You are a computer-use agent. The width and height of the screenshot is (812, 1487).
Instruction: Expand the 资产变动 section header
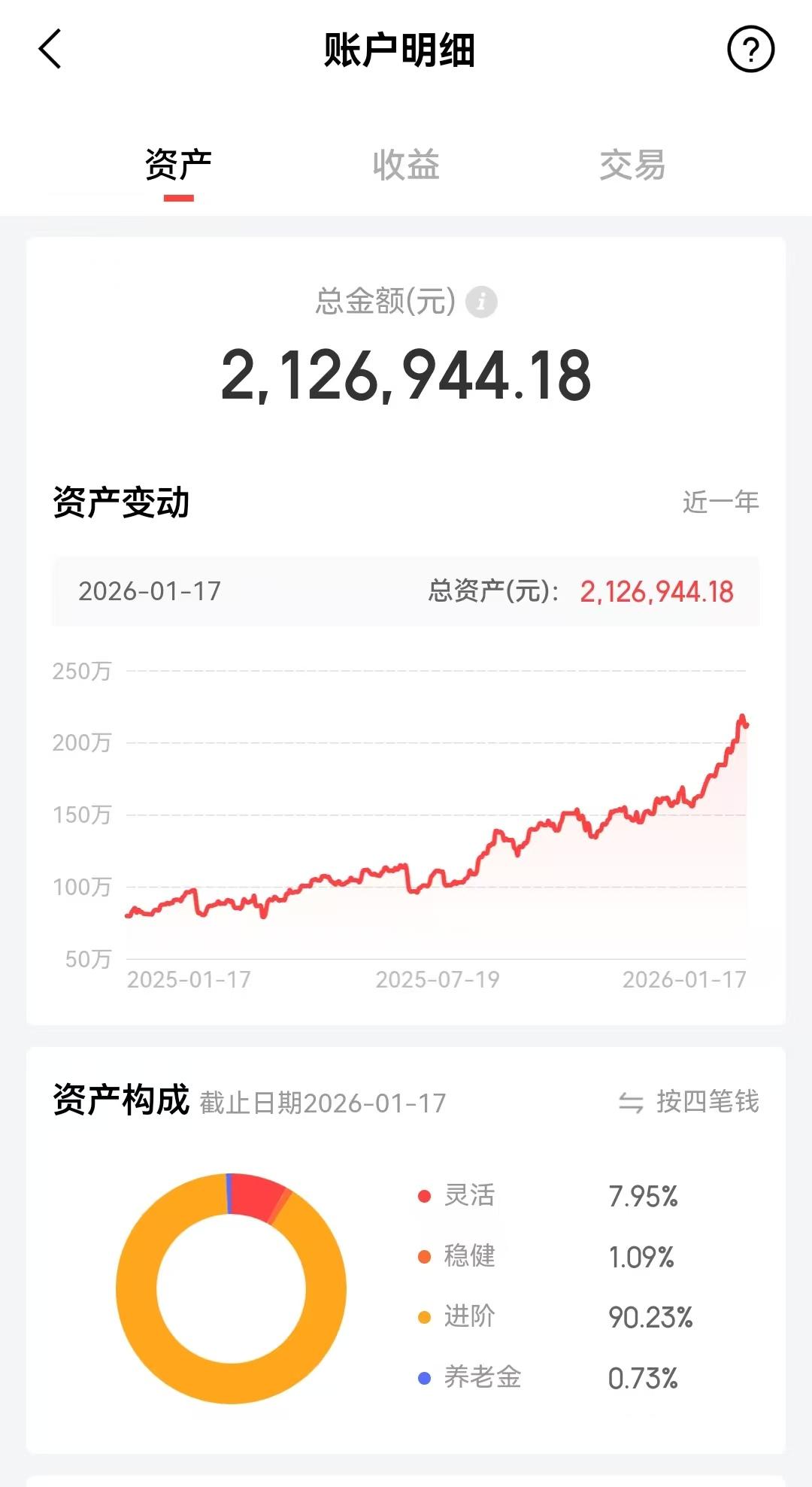point(120,500)
